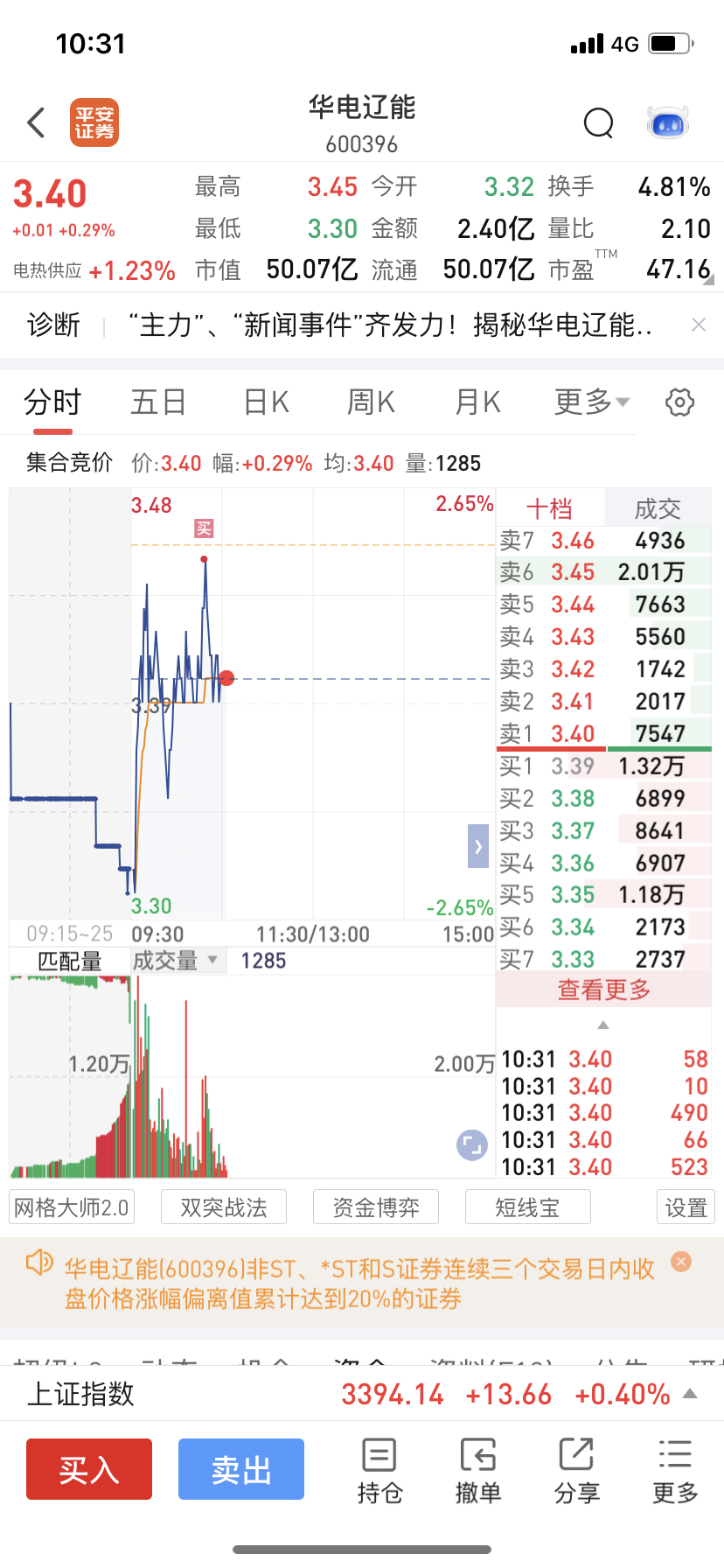Go back using the top-left arrow
The width and height of the screenshot is (724, 1568).
point(36,122)
